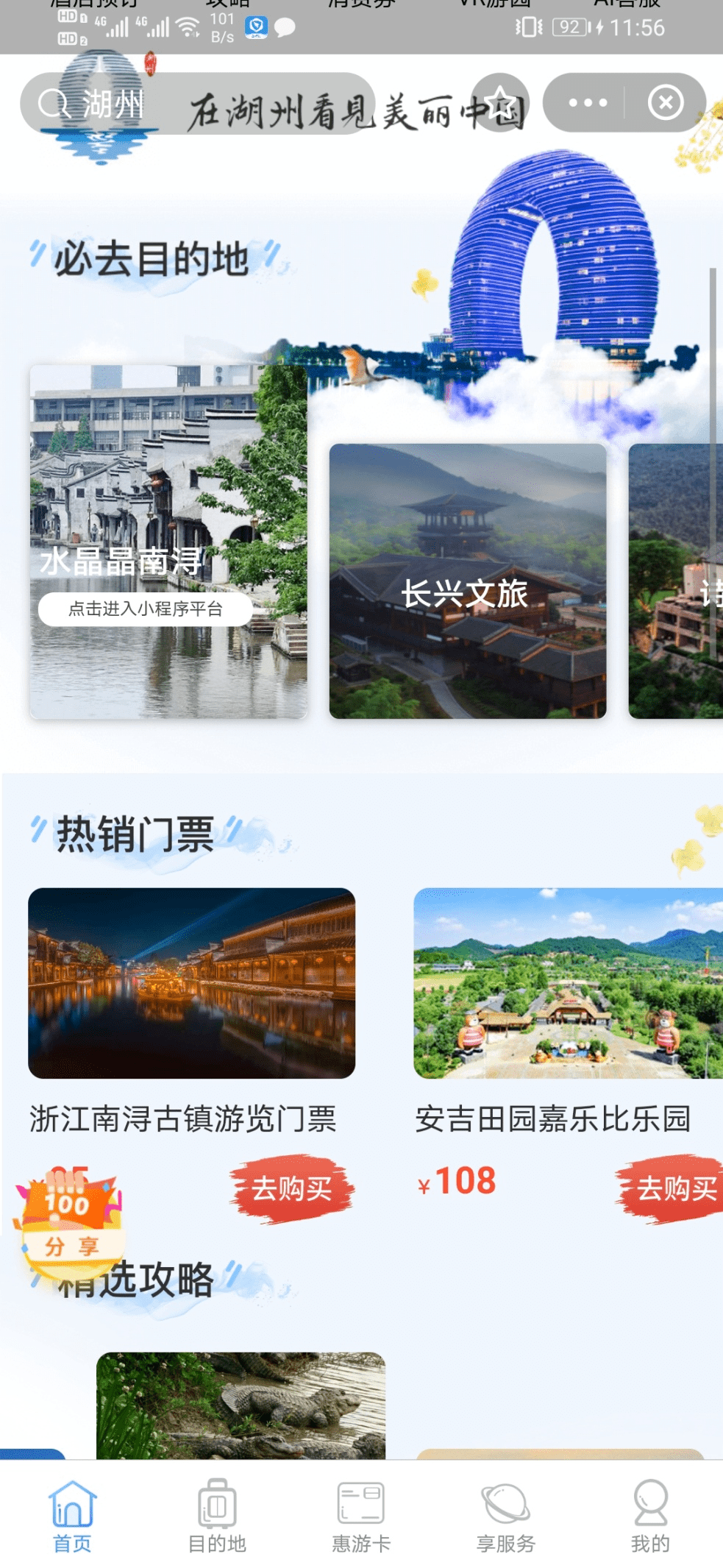Open the 湖州 search bar
Screen dimensions: 723x1568
(x=197, y=103)
